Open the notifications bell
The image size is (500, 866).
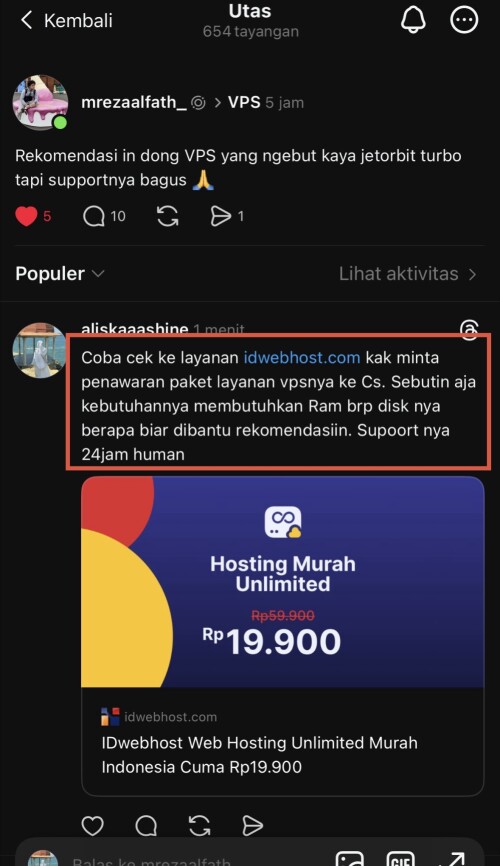pyautogui.click(x=413, y=20)
